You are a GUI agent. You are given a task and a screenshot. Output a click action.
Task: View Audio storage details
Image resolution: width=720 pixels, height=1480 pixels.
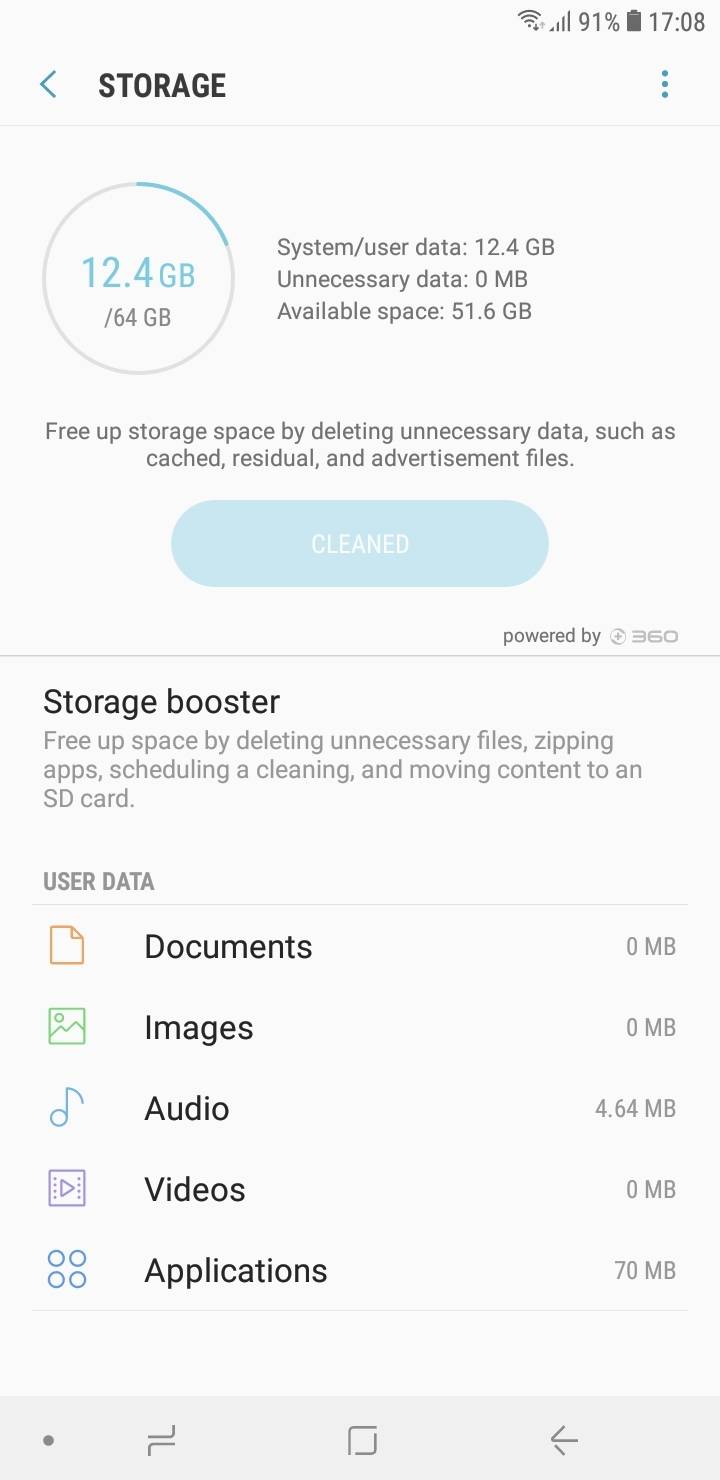coord(360,1108)
